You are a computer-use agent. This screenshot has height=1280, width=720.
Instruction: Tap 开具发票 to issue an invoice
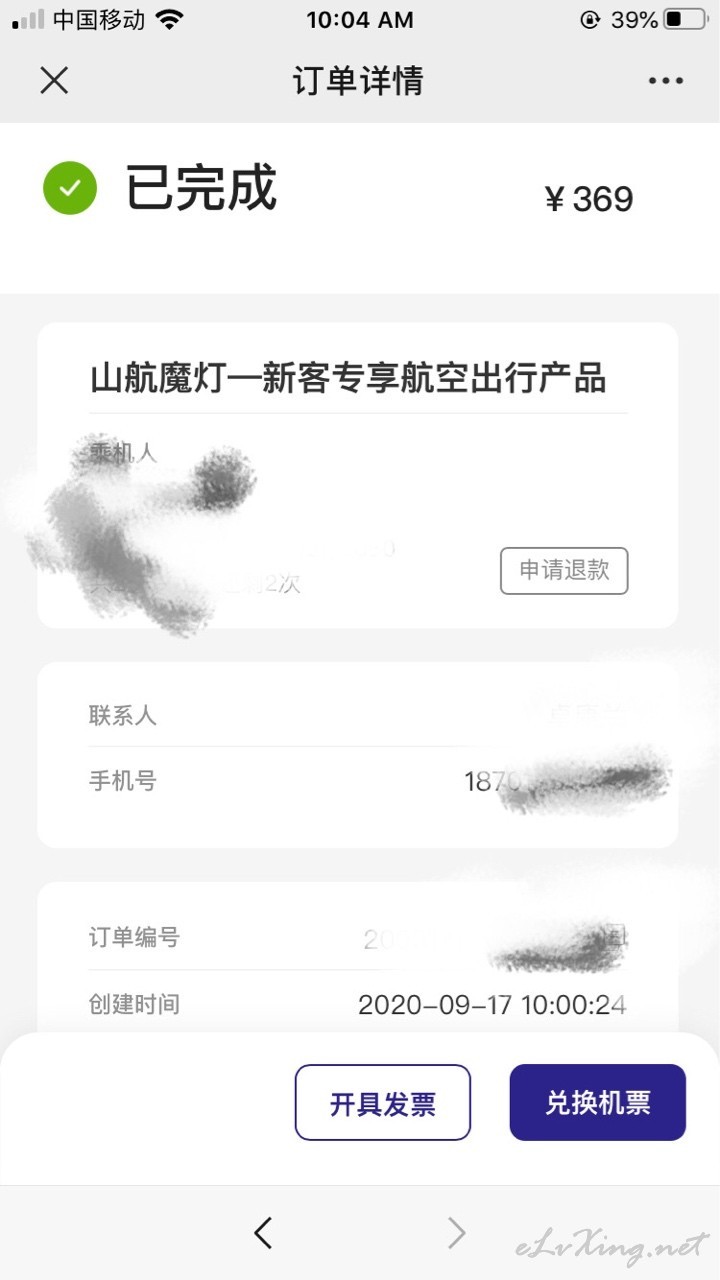tap(383, 1103)
